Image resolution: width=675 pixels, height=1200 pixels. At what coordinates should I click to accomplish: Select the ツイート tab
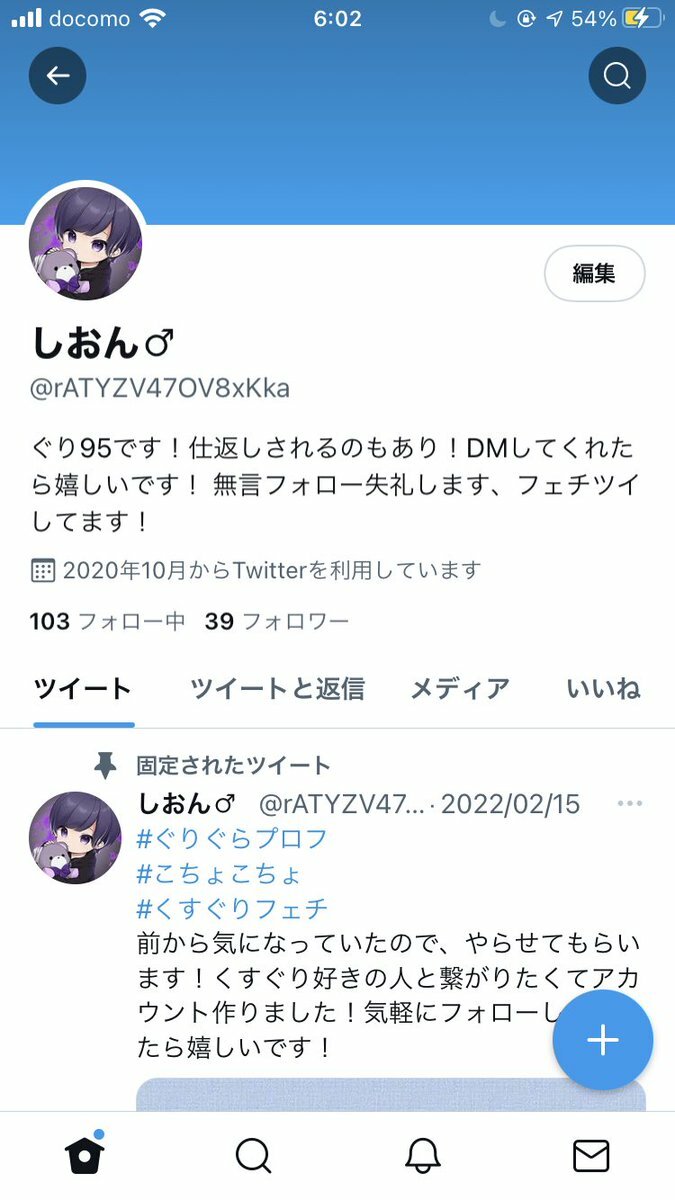[x=83, y=688]
